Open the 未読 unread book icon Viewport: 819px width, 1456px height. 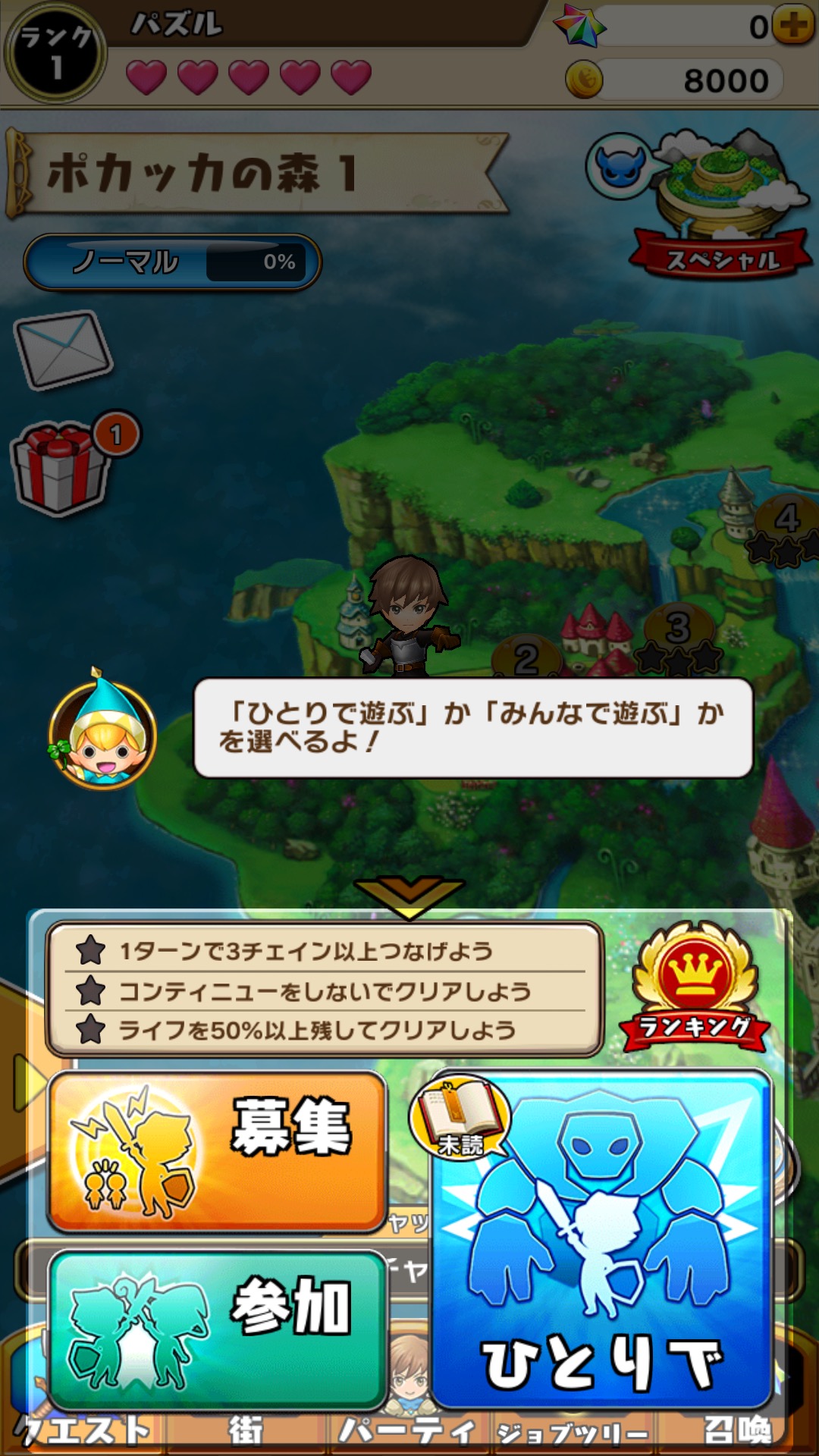(x=460, y=1117)
